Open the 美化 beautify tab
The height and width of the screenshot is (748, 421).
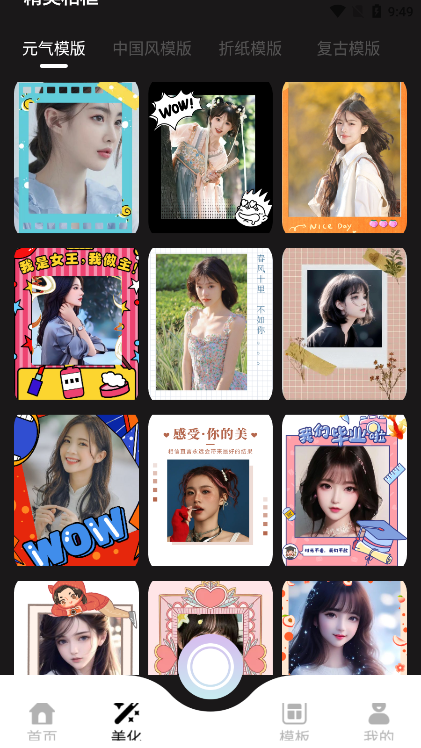click(126, 722)
